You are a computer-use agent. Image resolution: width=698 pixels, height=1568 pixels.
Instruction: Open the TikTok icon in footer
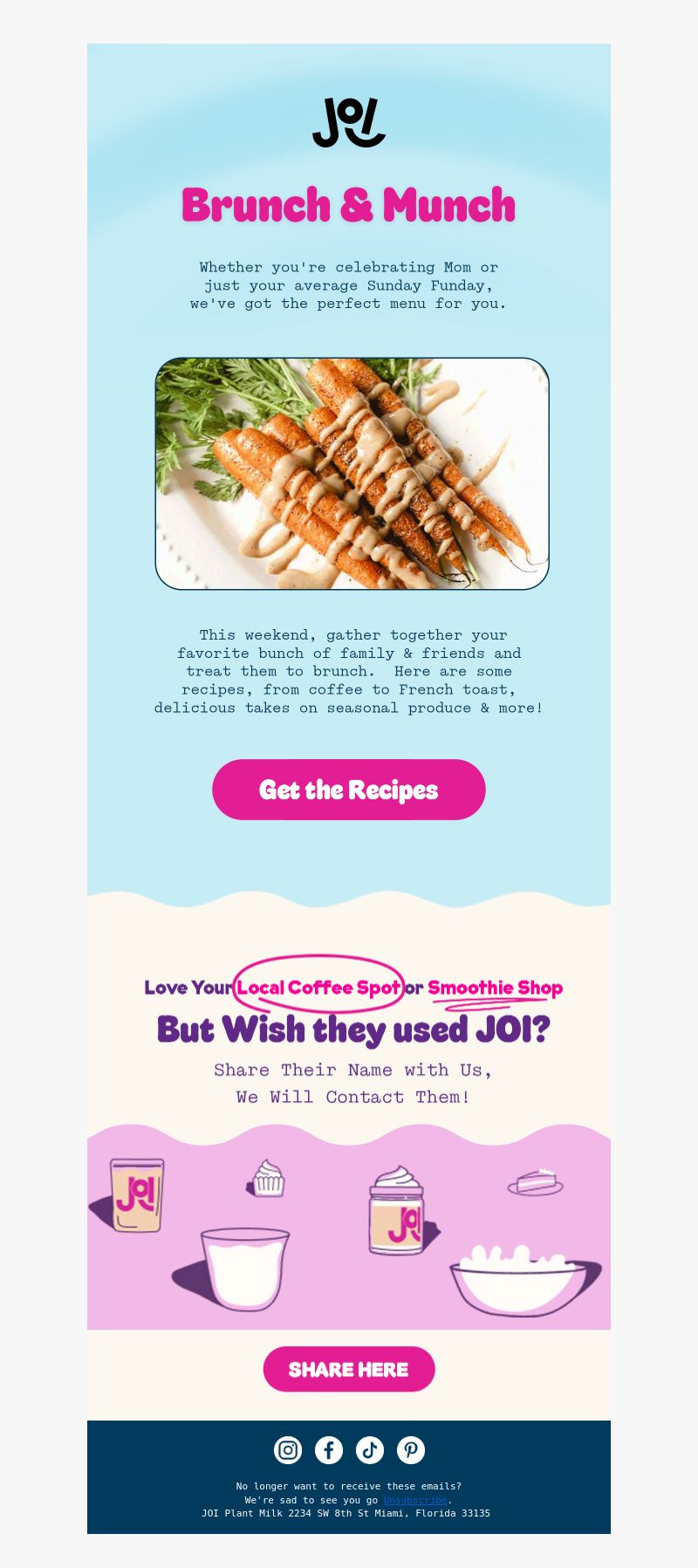point(370,1450)
